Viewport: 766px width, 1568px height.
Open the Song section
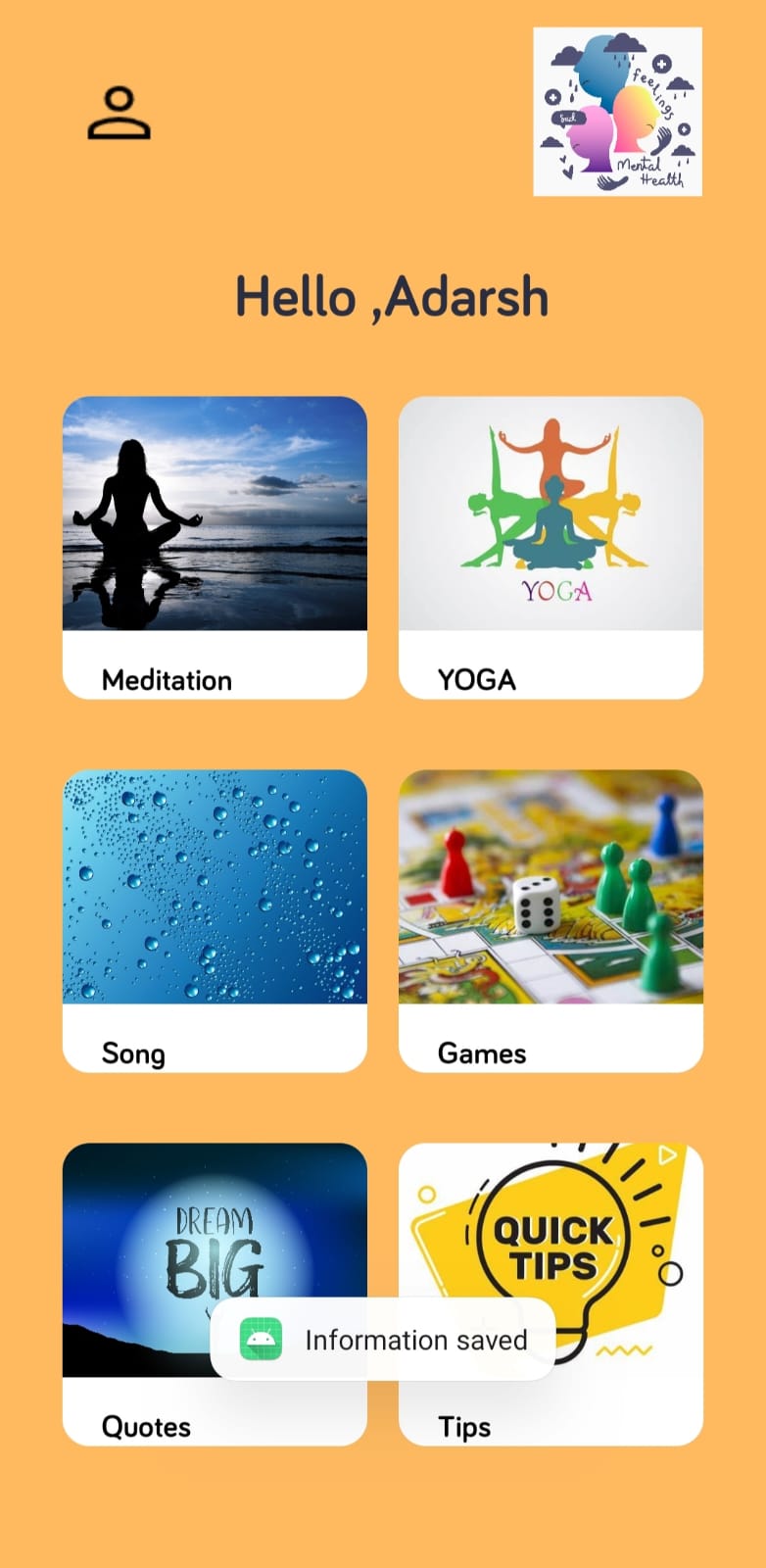(215, 919)
